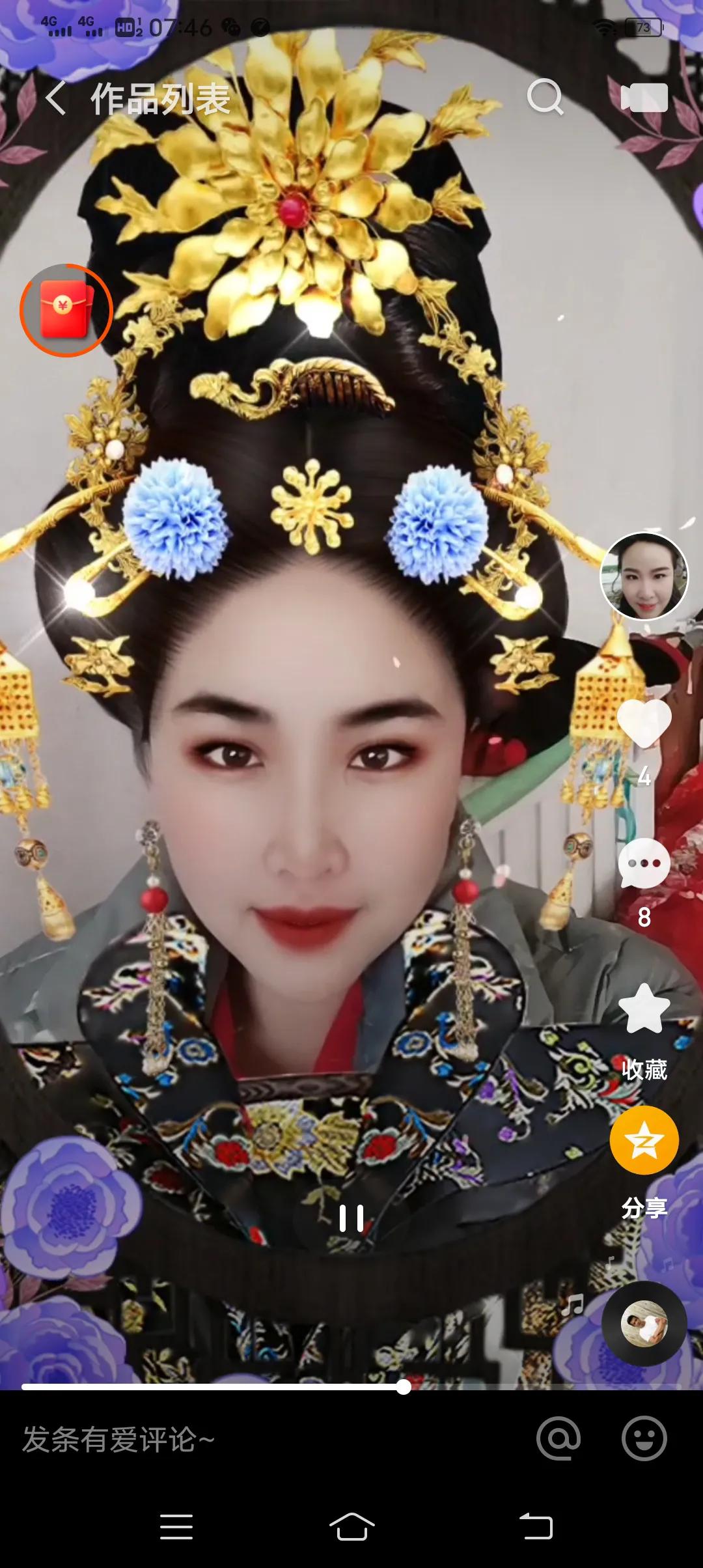Open the camera to record a video
The image size is (703, 1568).
click(x=644, y=98)
